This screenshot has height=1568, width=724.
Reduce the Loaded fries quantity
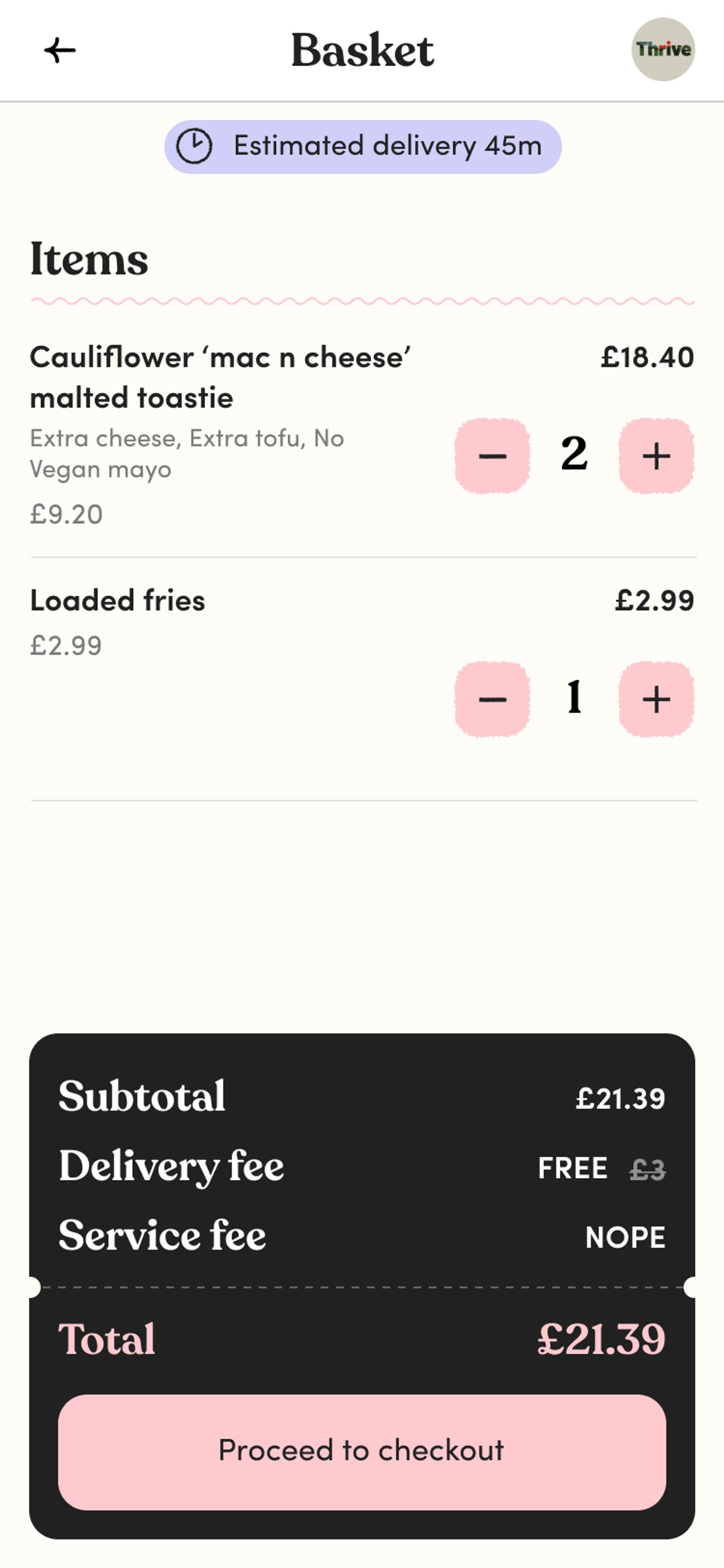click(492, 699)
